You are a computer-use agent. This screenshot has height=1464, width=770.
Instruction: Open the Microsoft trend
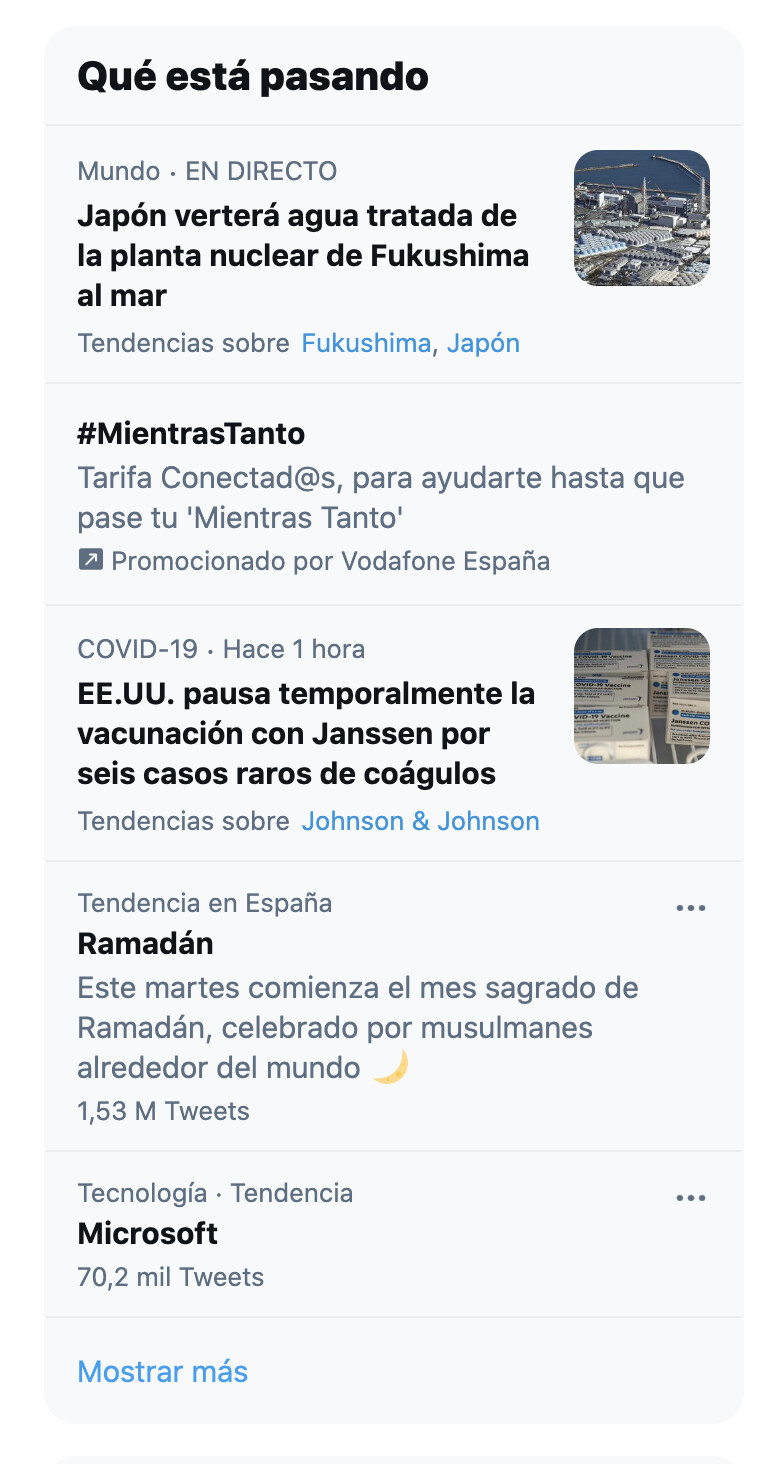pos(393,1234)
